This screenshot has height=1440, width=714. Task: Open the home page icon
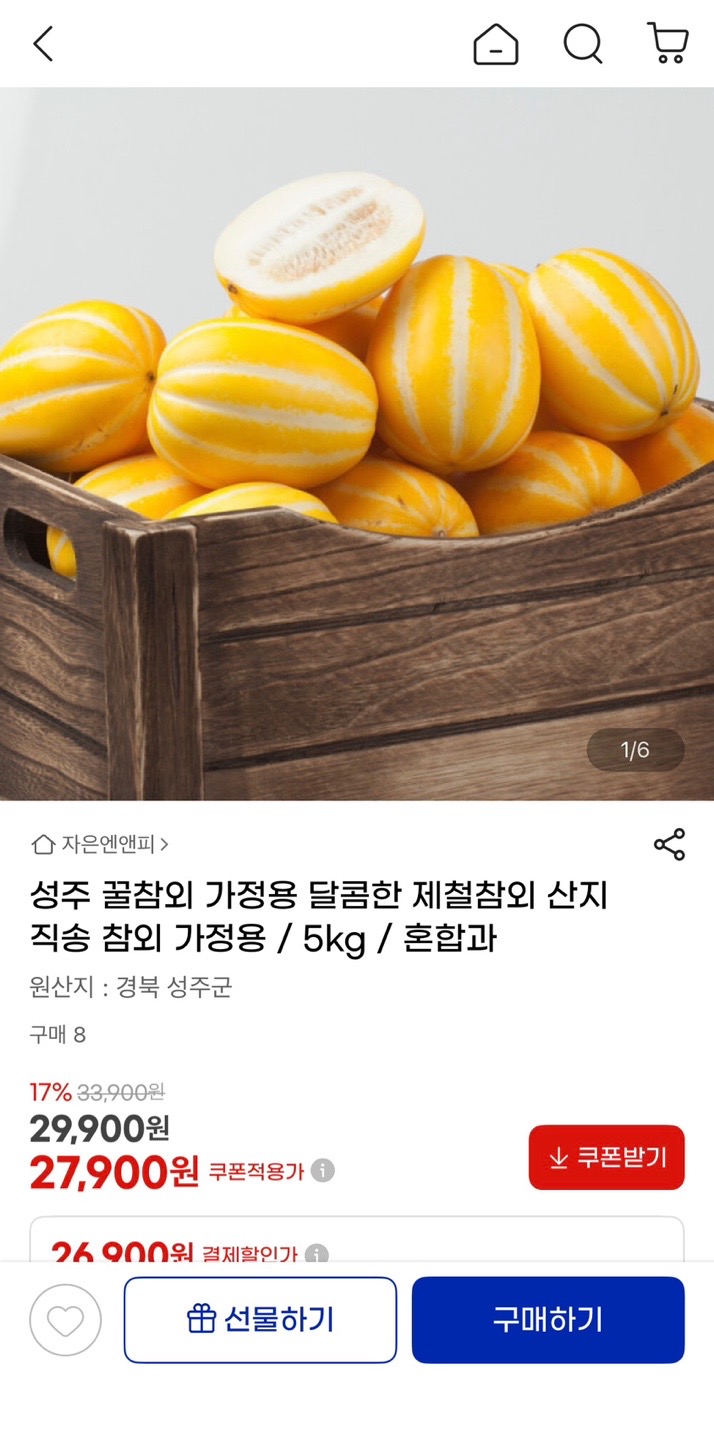tap(495, 44)
